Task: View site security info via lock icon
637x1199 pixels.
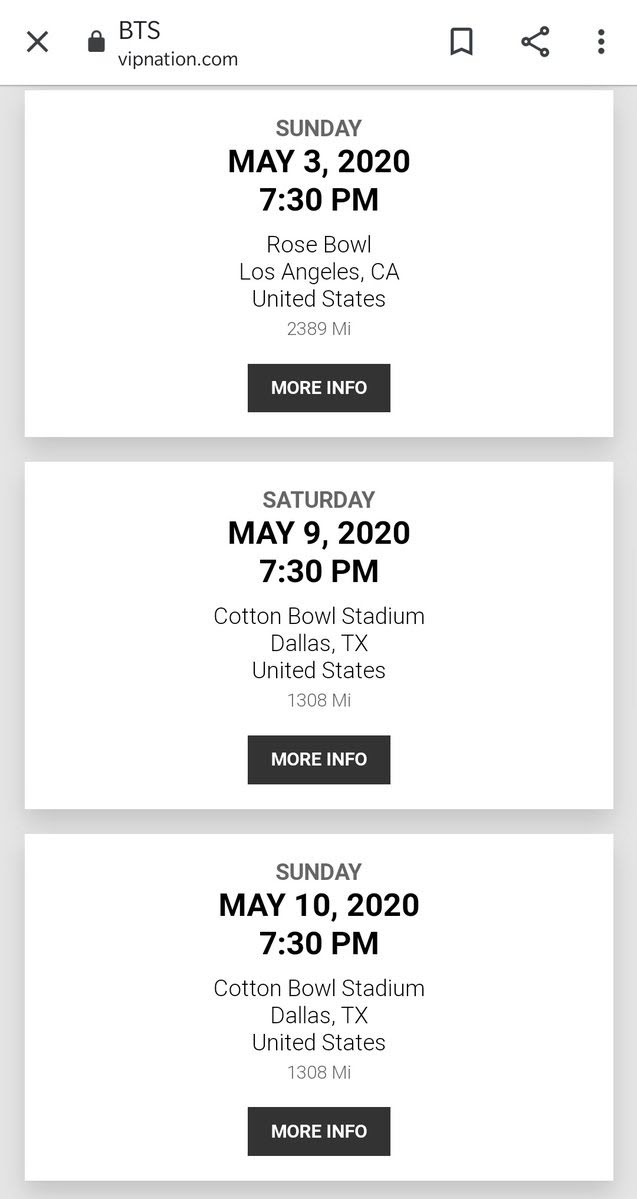Action: click(96, 42)
